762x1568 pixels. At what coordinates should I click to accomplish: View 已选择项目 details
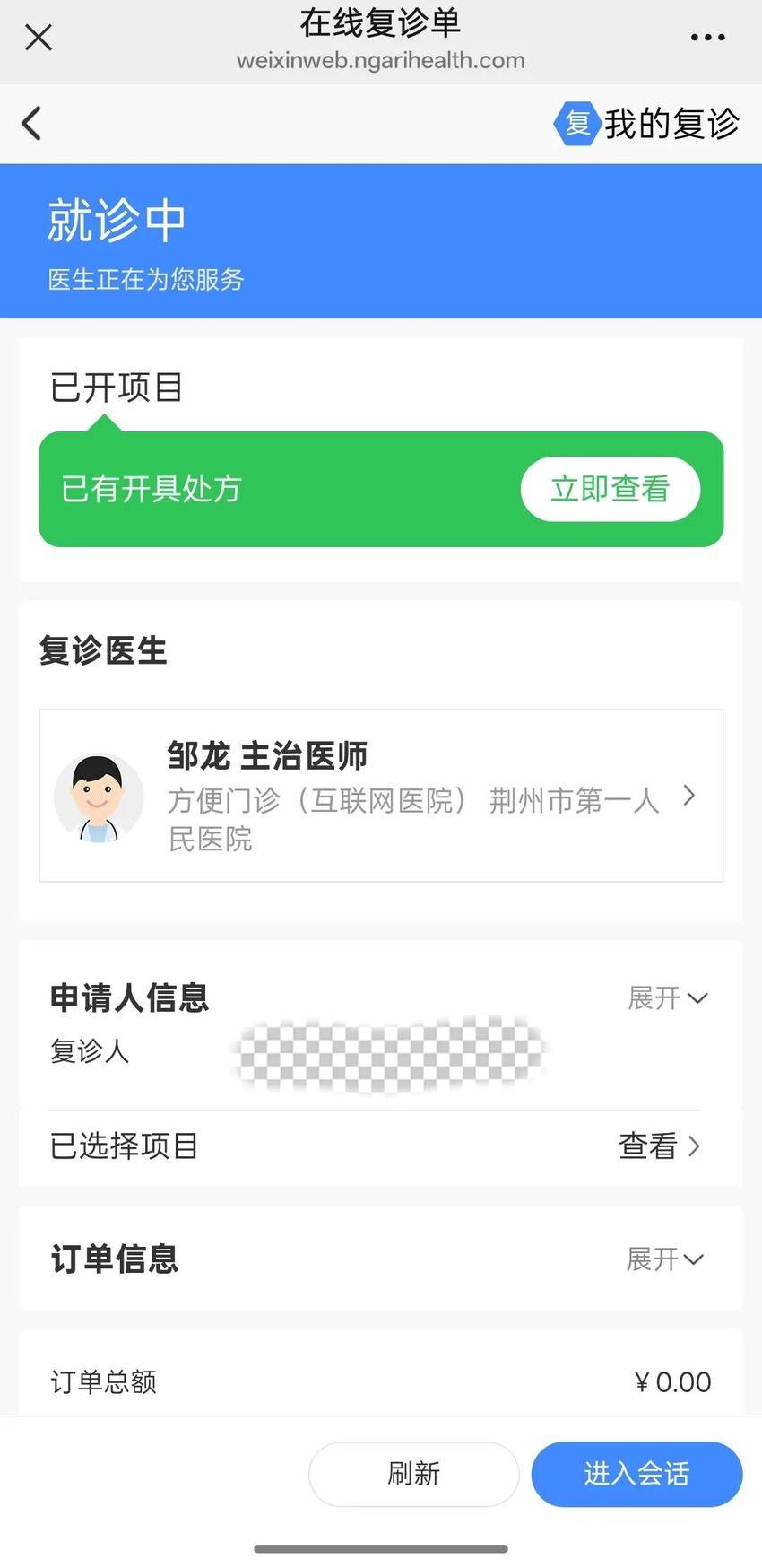pyautogui.click(x=658, y=1146)
